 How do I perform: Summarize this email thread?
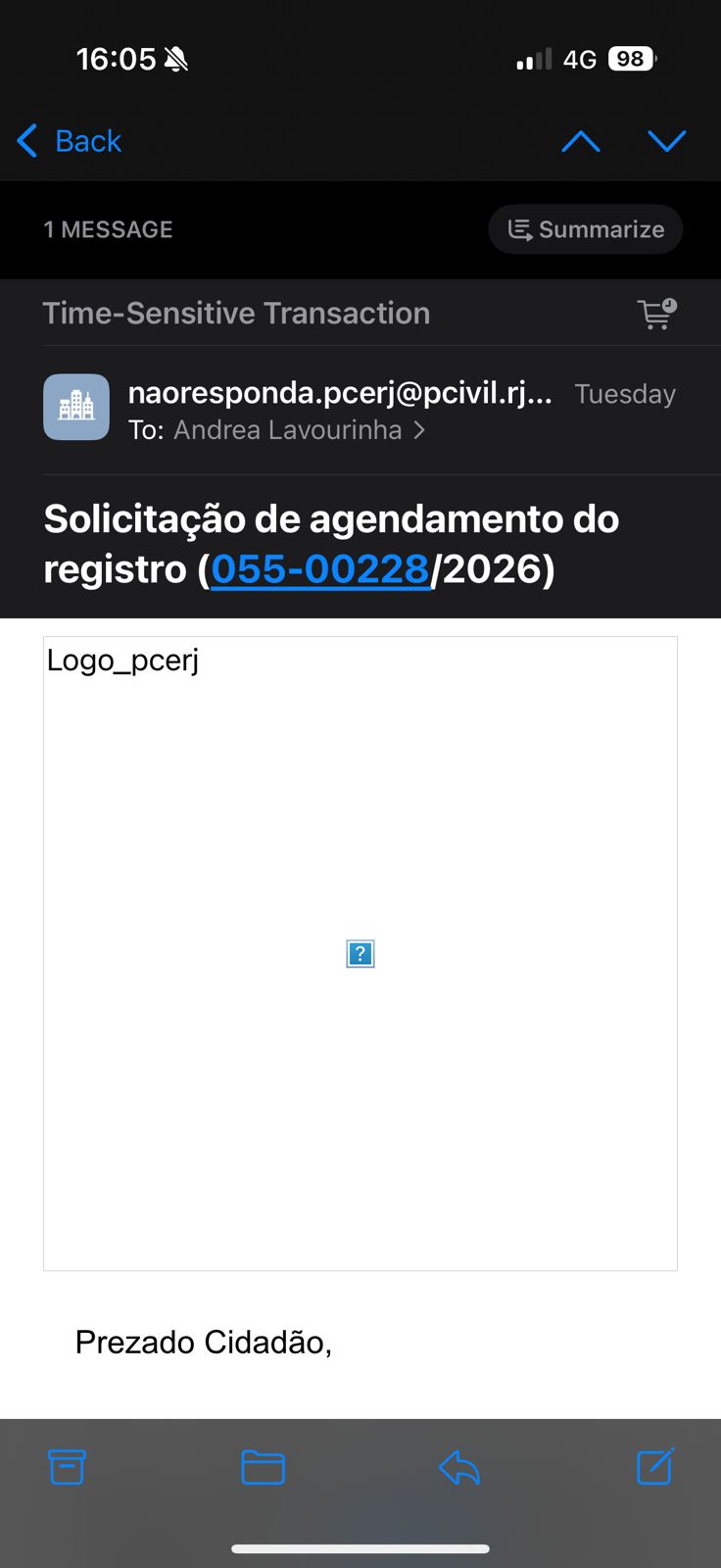pos(585,229)
